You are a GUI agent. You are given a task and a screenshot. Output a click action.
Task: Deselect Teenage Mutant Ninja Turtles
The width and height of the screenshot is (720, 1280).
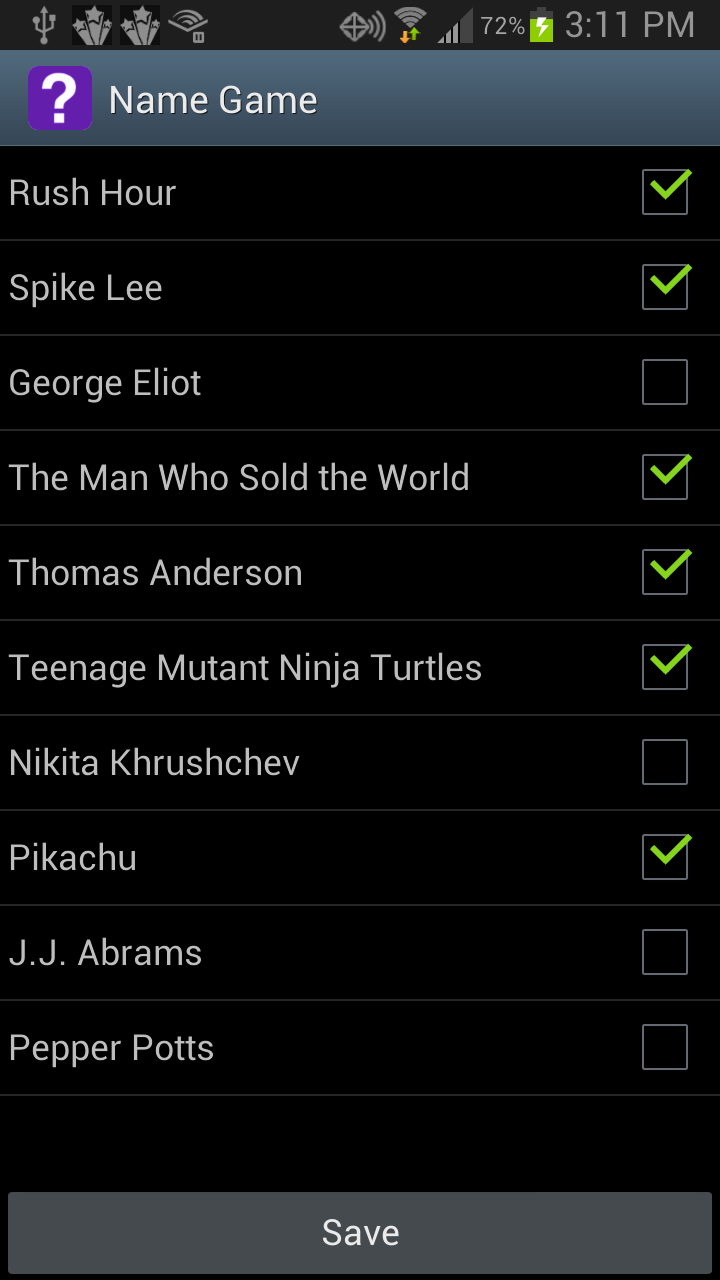coord(665,667)
